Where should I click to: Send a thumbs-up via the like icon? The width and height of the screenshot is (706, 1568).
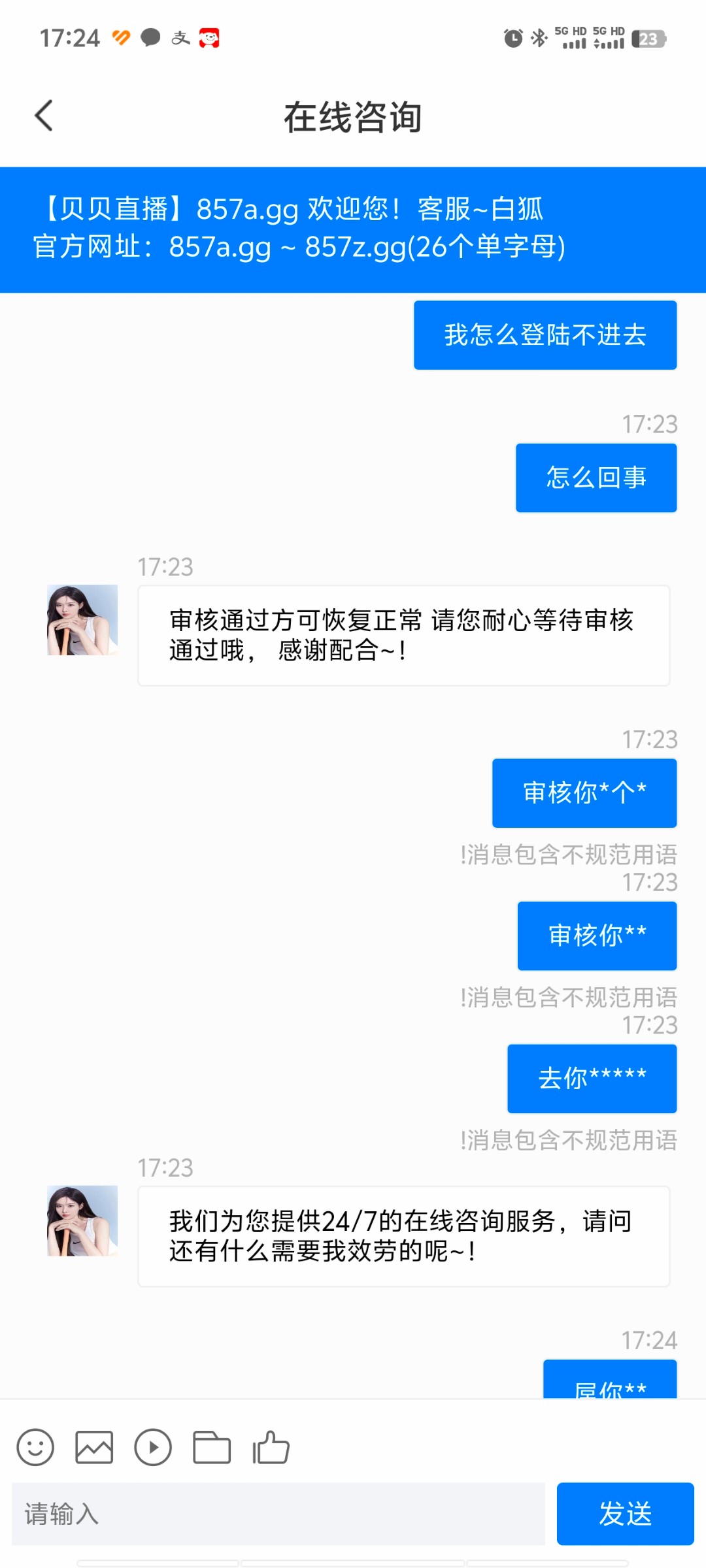point(271,1447)
